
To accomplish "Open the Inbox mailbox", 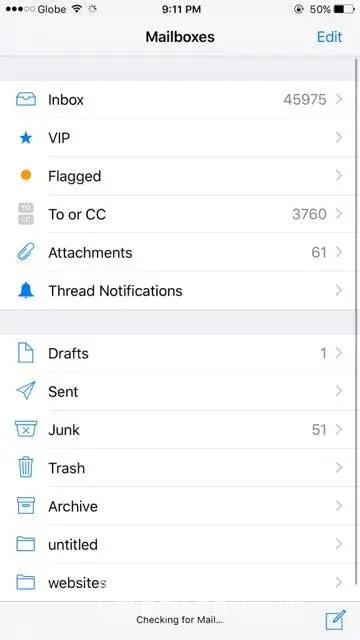I will pos(180,100).
